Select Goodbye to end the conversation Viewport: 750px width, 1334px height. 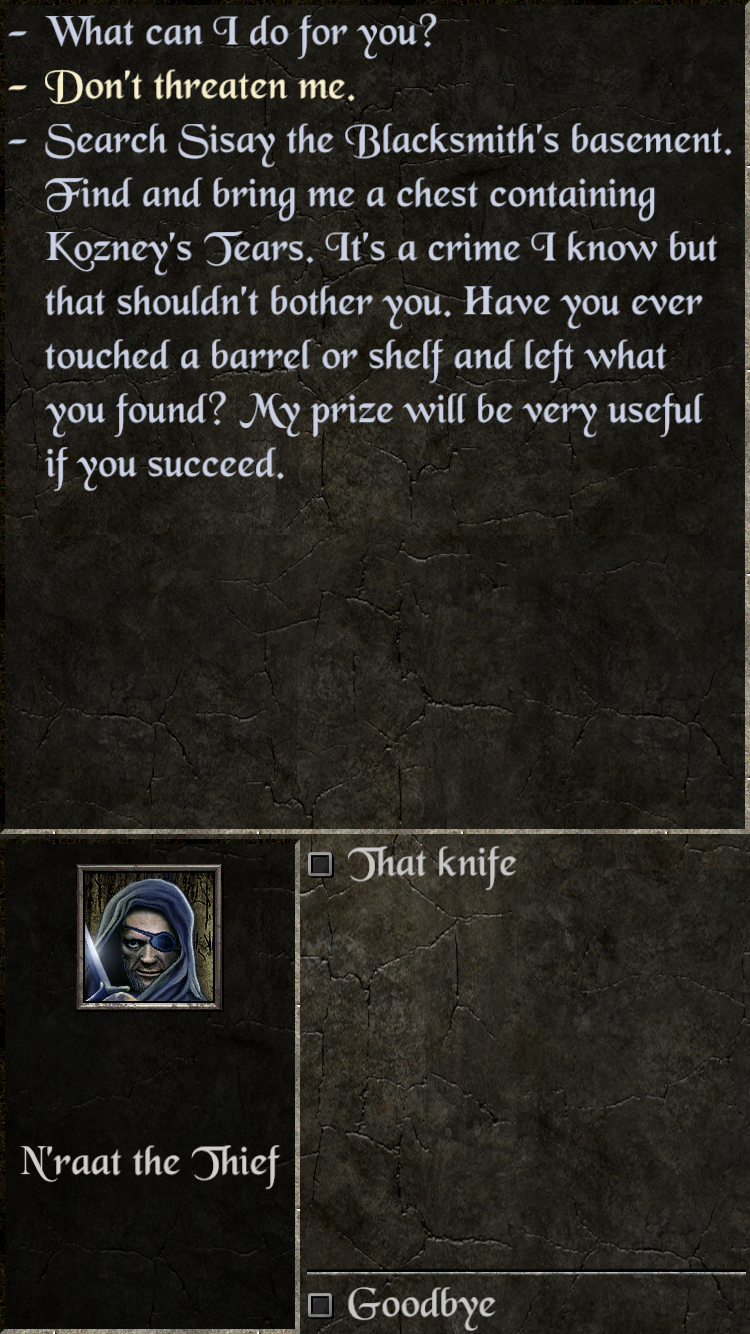coord(420,1304)
